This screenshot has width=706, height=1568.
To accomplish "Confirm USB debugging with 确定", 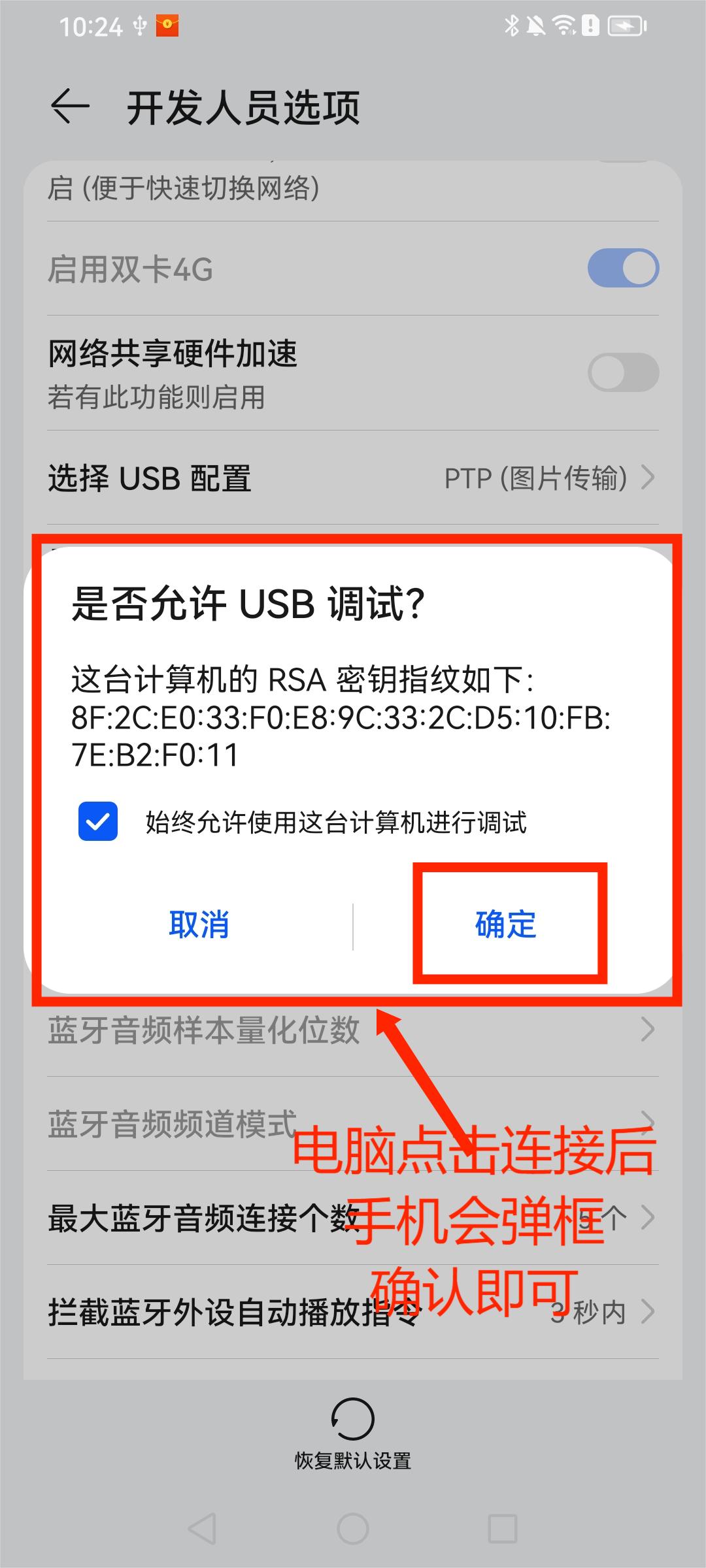I will [505, 924].
